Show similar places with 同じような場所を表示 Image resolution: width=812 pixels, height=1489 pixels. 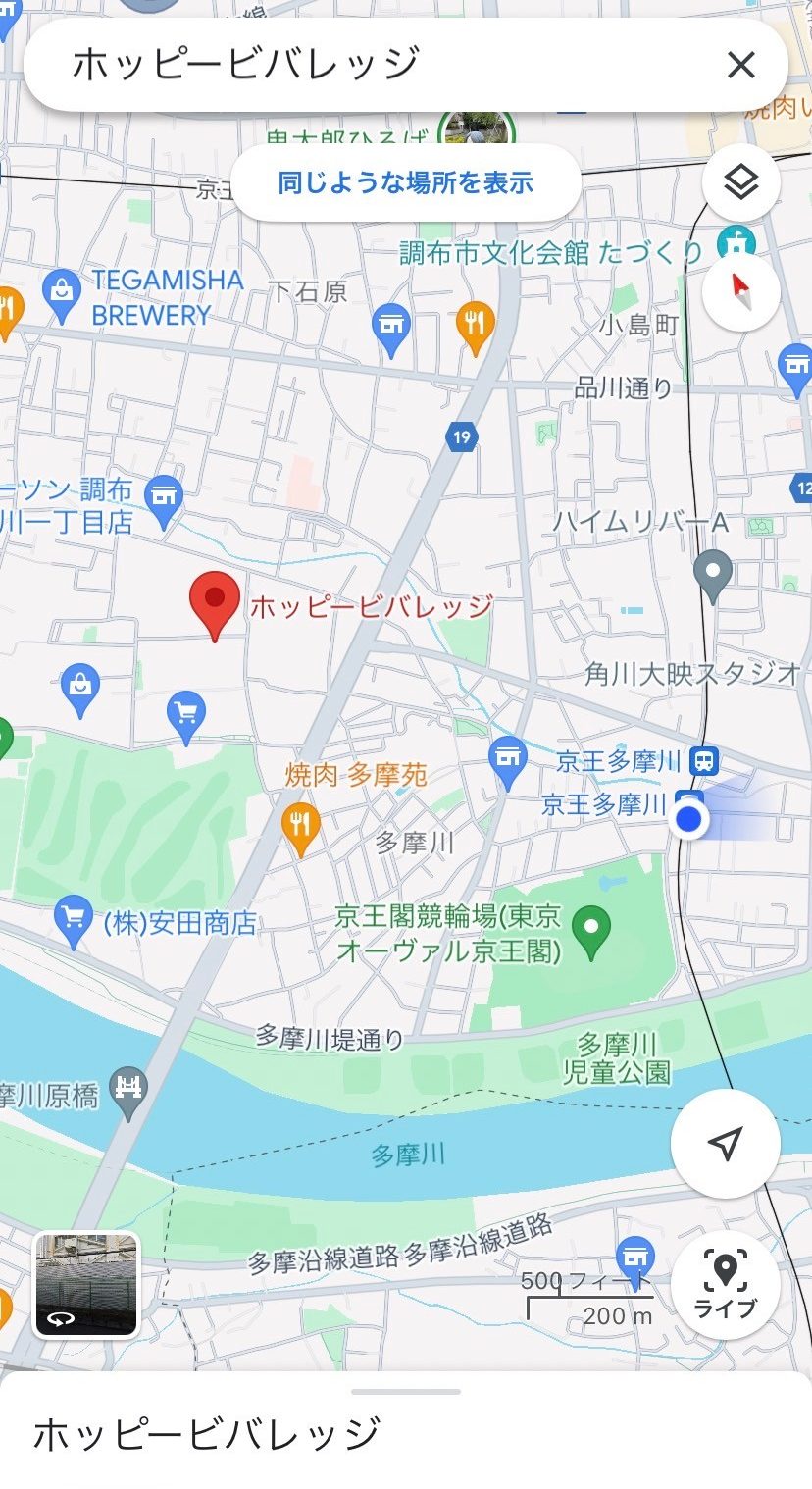click(405, 182)
